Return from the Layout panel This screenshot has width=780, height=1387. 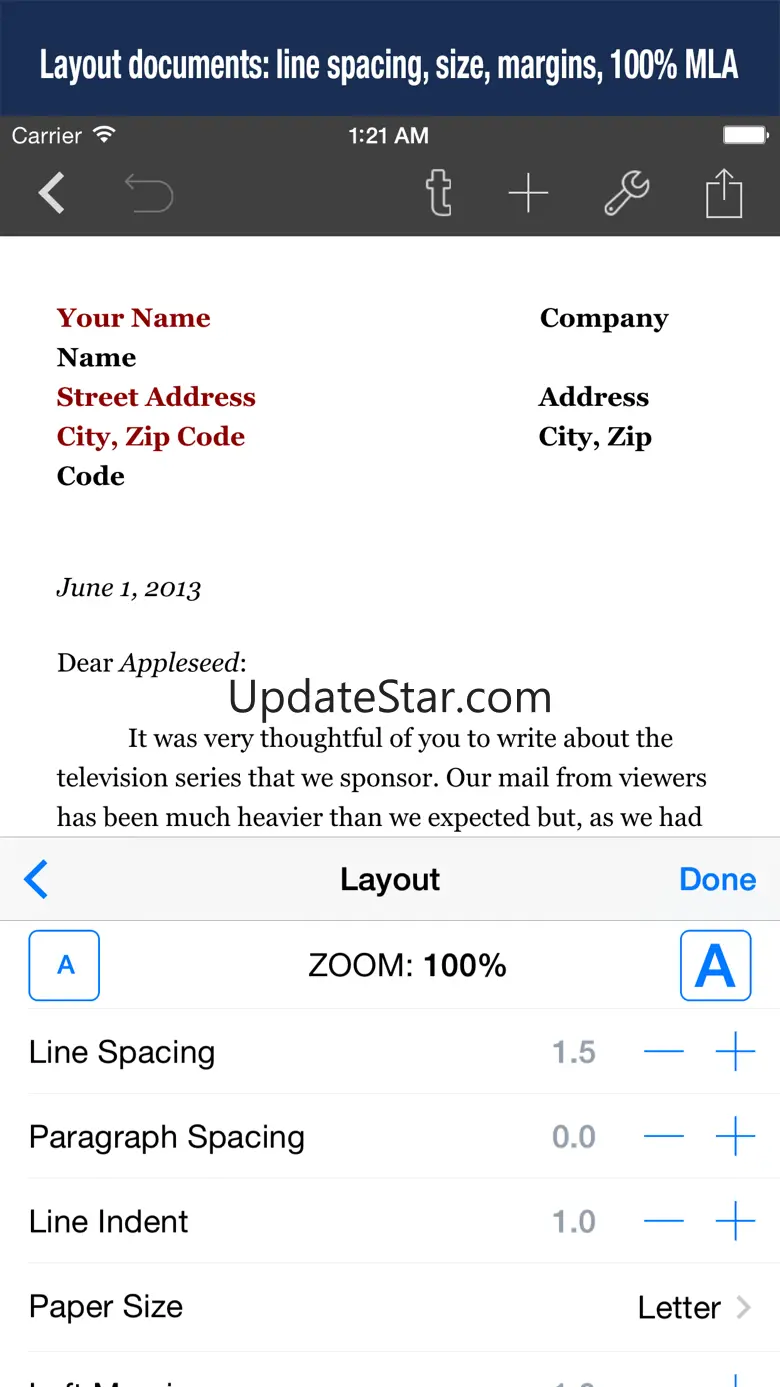pyautogui.click(x=37, y=879)
